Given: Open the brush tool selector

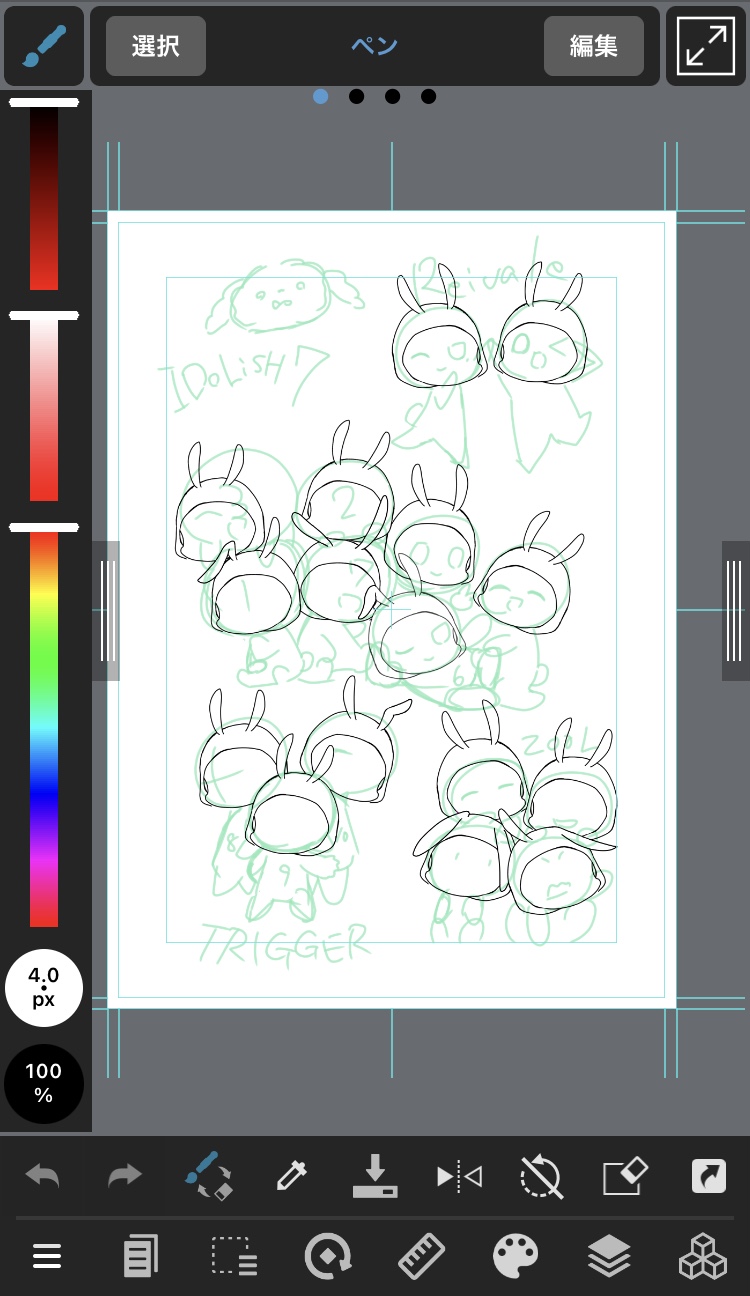Looking at the screenshot, I should click(43, 47).
